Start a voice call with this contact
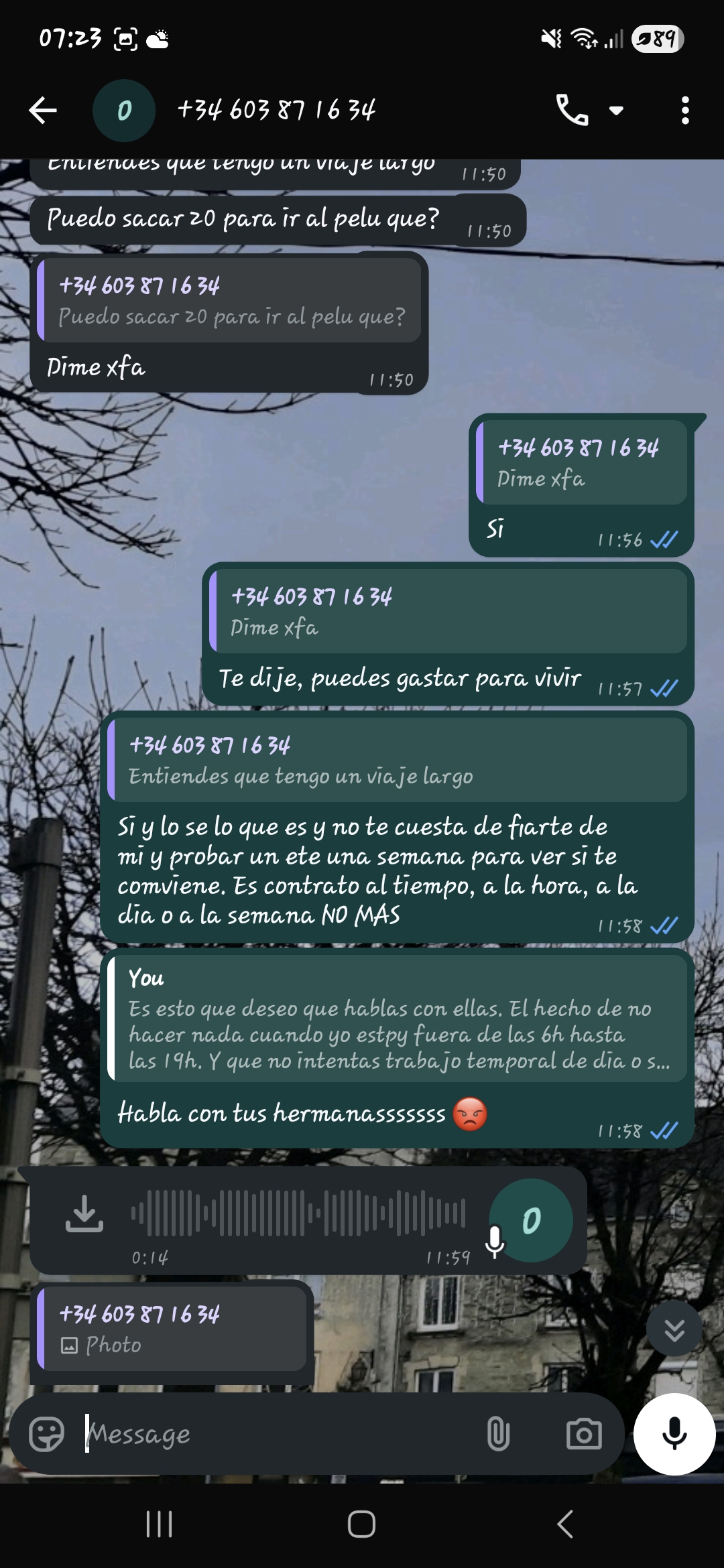Viewport: 724px width, 1568px height. point(572,111)
